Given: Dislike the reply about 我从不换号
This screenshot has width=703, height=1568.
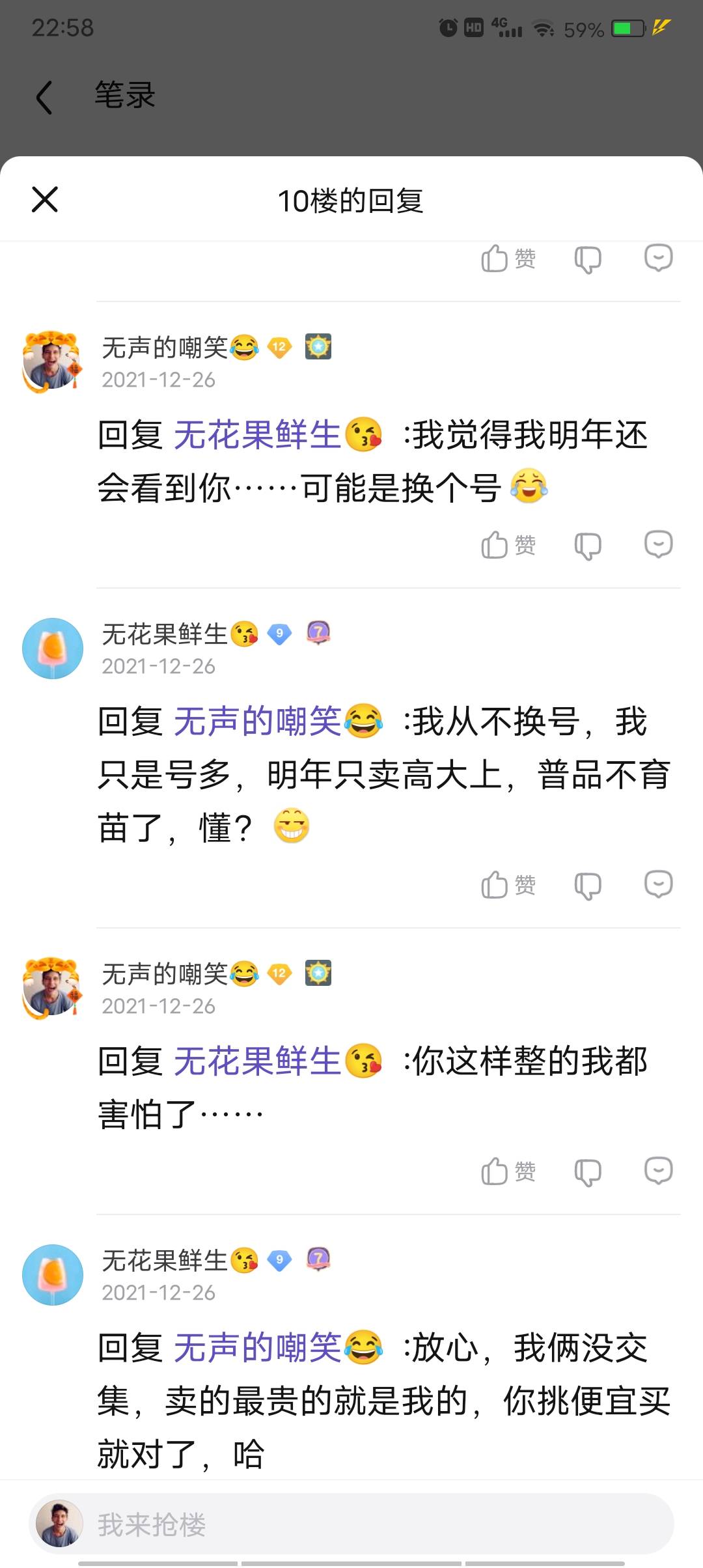Looking at the screenshot, I should [588, 886].
